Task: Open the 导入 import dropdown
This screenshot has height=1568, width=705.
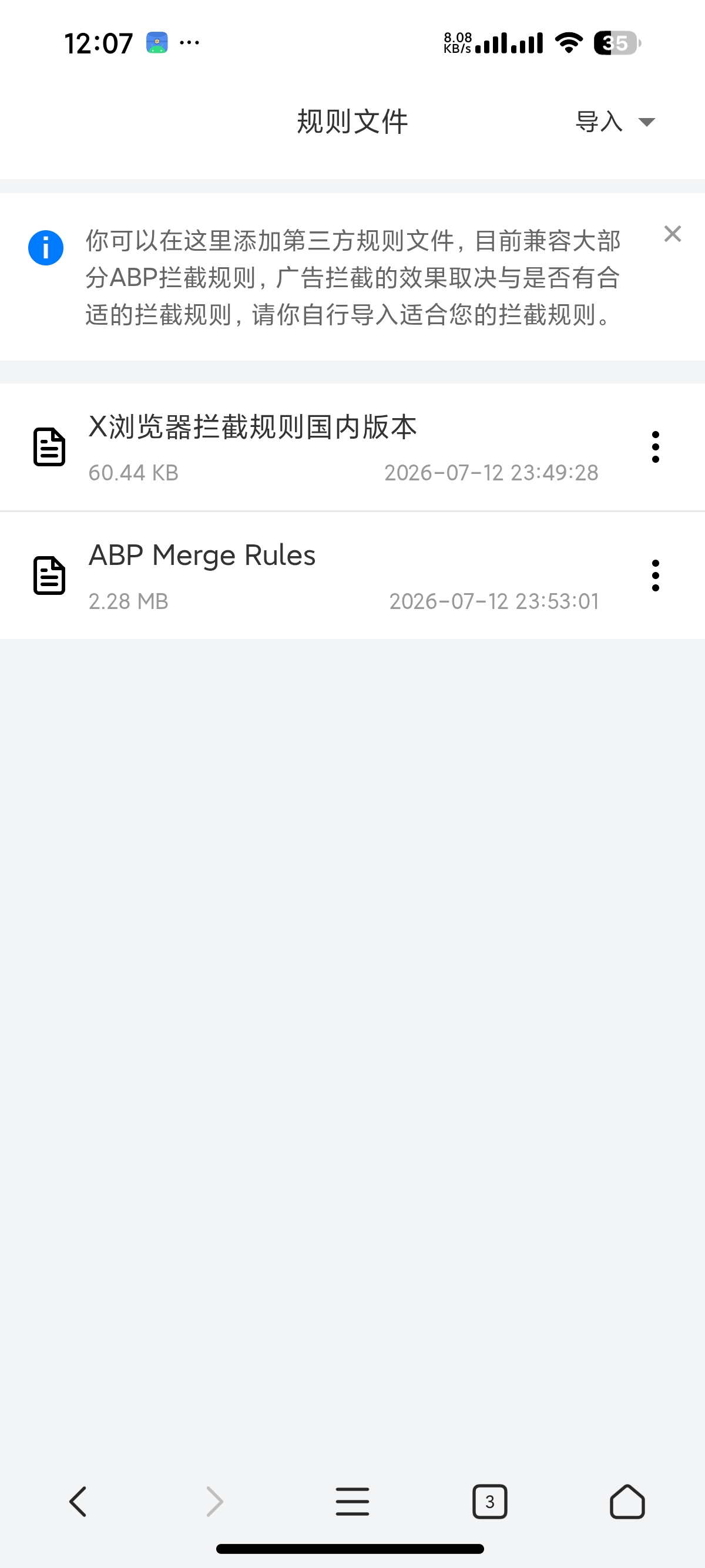Action: point(615,122)
